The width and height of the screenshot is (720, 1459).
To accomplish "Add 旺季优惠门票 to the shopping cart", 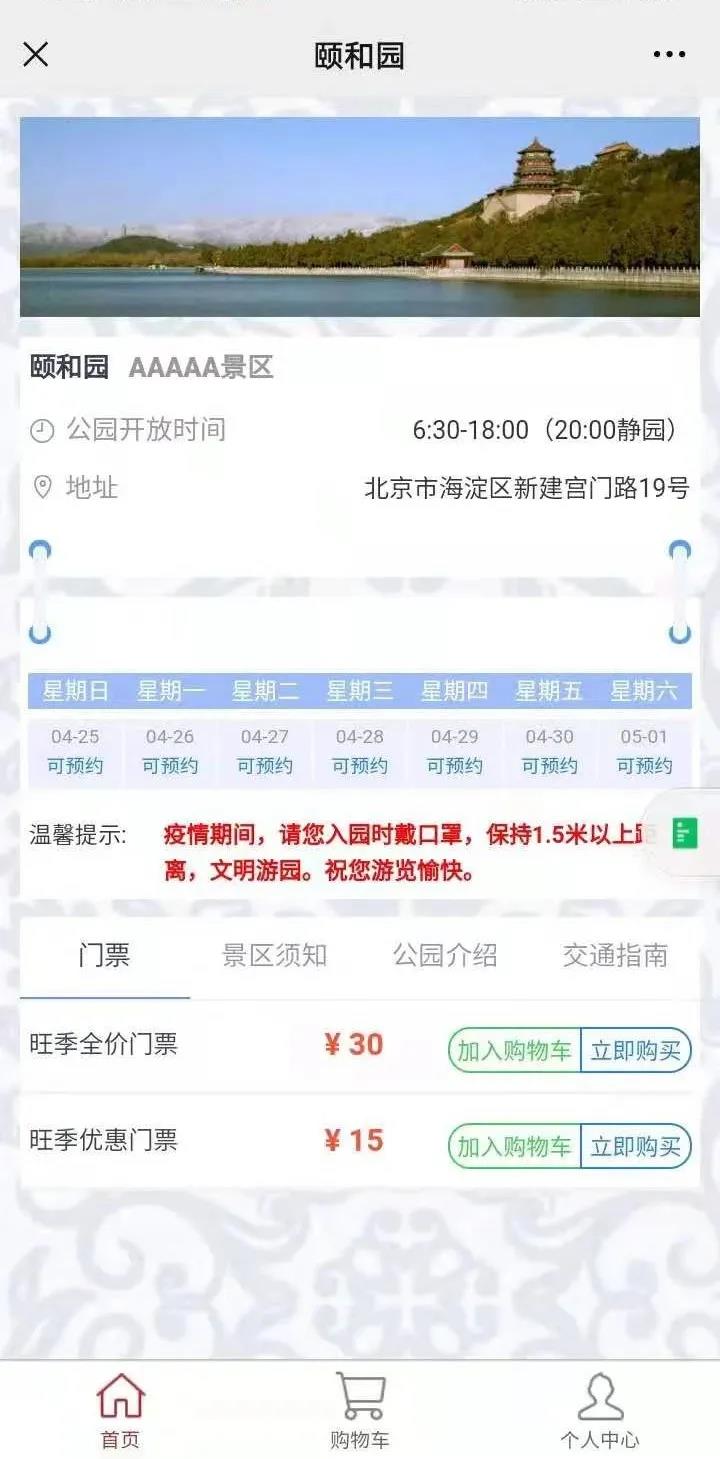I will (514, 1146).
